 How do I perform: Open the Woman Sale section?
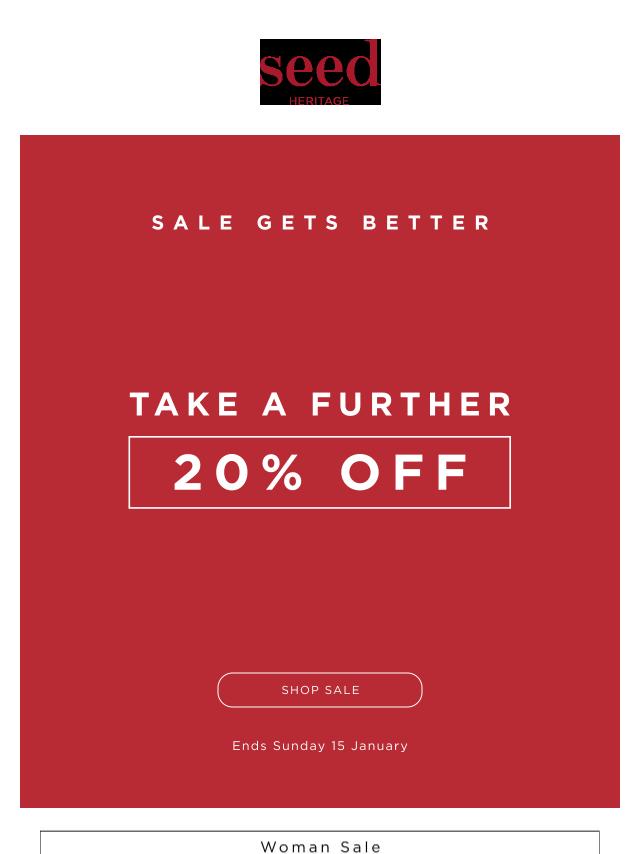tap(320, 844)
